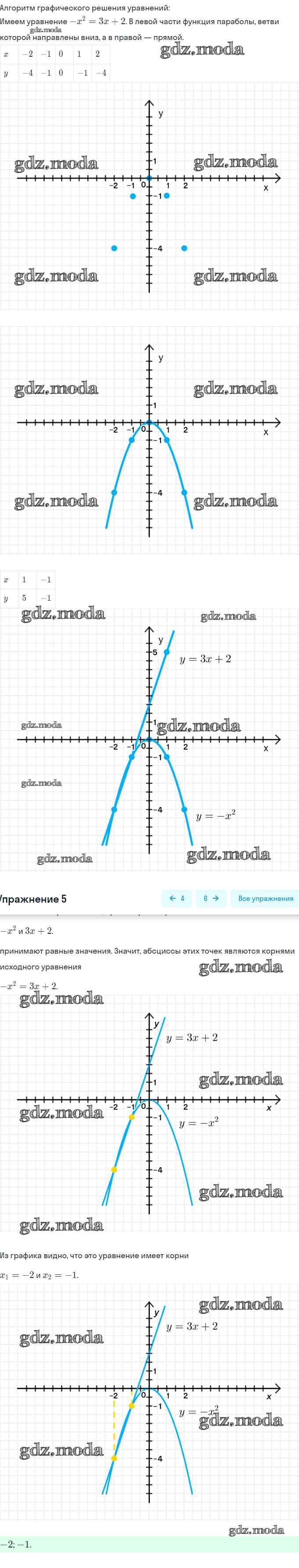The image size is (299, 1568).
Task: Go to next exercise 6
Action: point(211,898)
